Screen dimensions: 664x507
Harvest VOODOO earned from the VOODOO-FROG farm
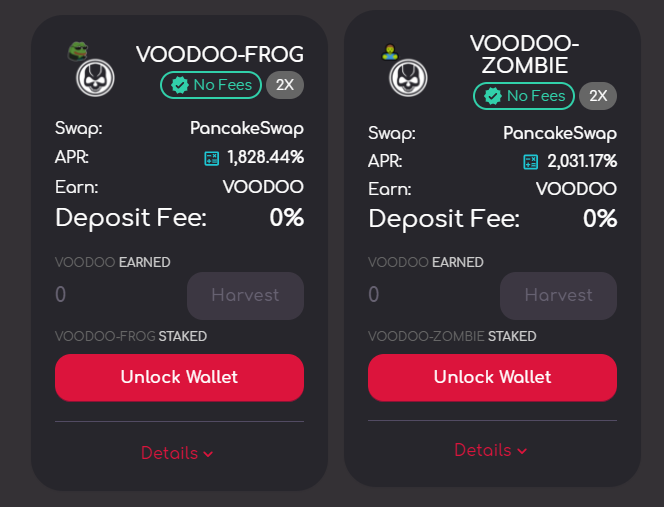click(x=245, y=295)
